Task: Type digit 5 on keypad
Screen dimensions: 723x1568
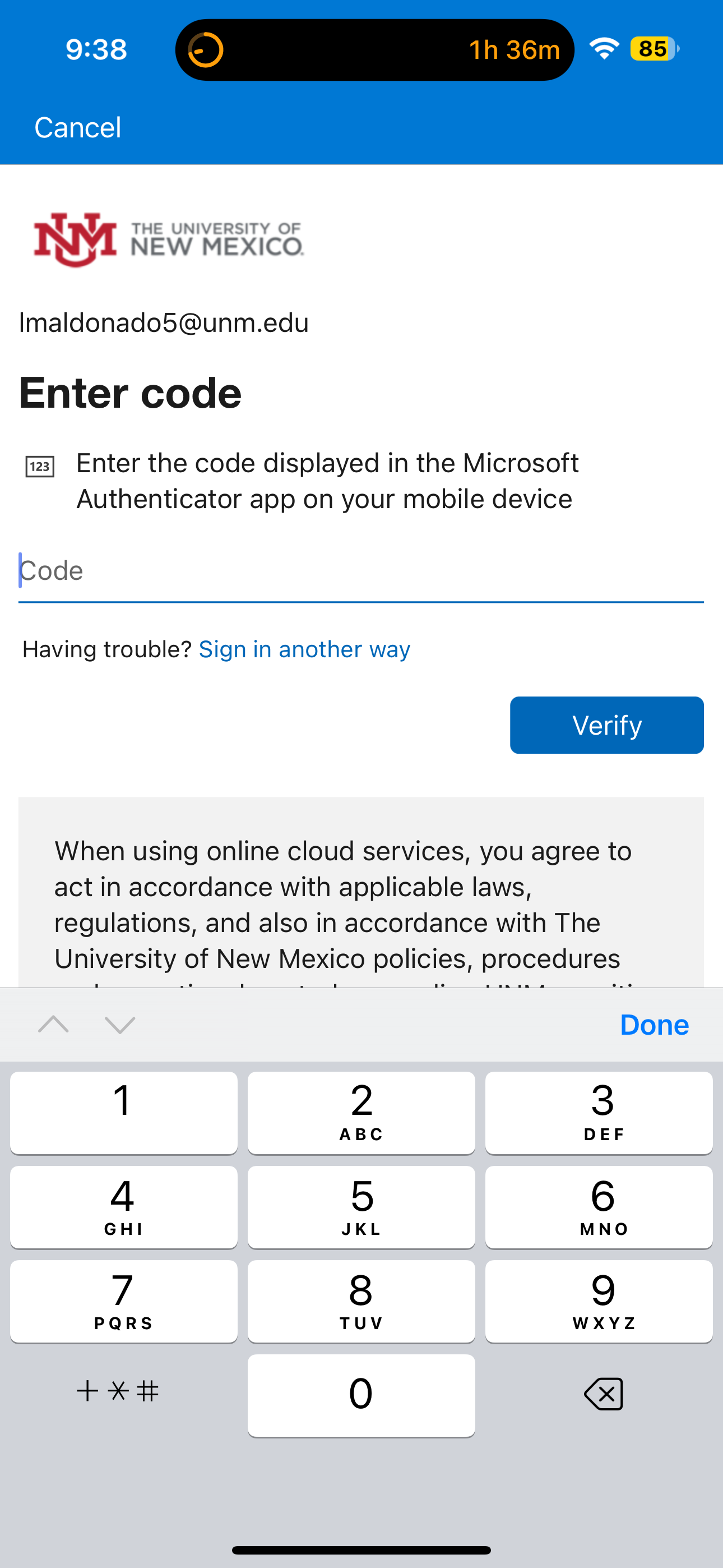Action: tap(361, 1207)
